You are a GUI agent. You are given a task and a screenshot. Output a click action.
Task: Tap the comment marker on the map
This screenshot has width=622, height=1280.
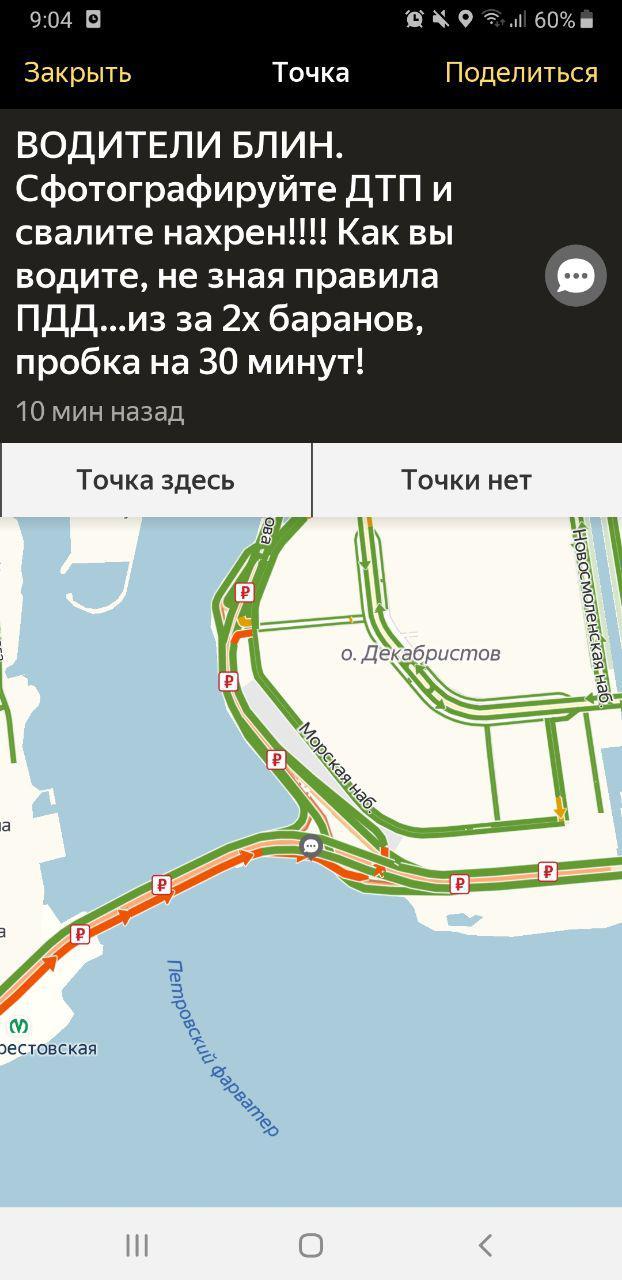tap(311, 848)
